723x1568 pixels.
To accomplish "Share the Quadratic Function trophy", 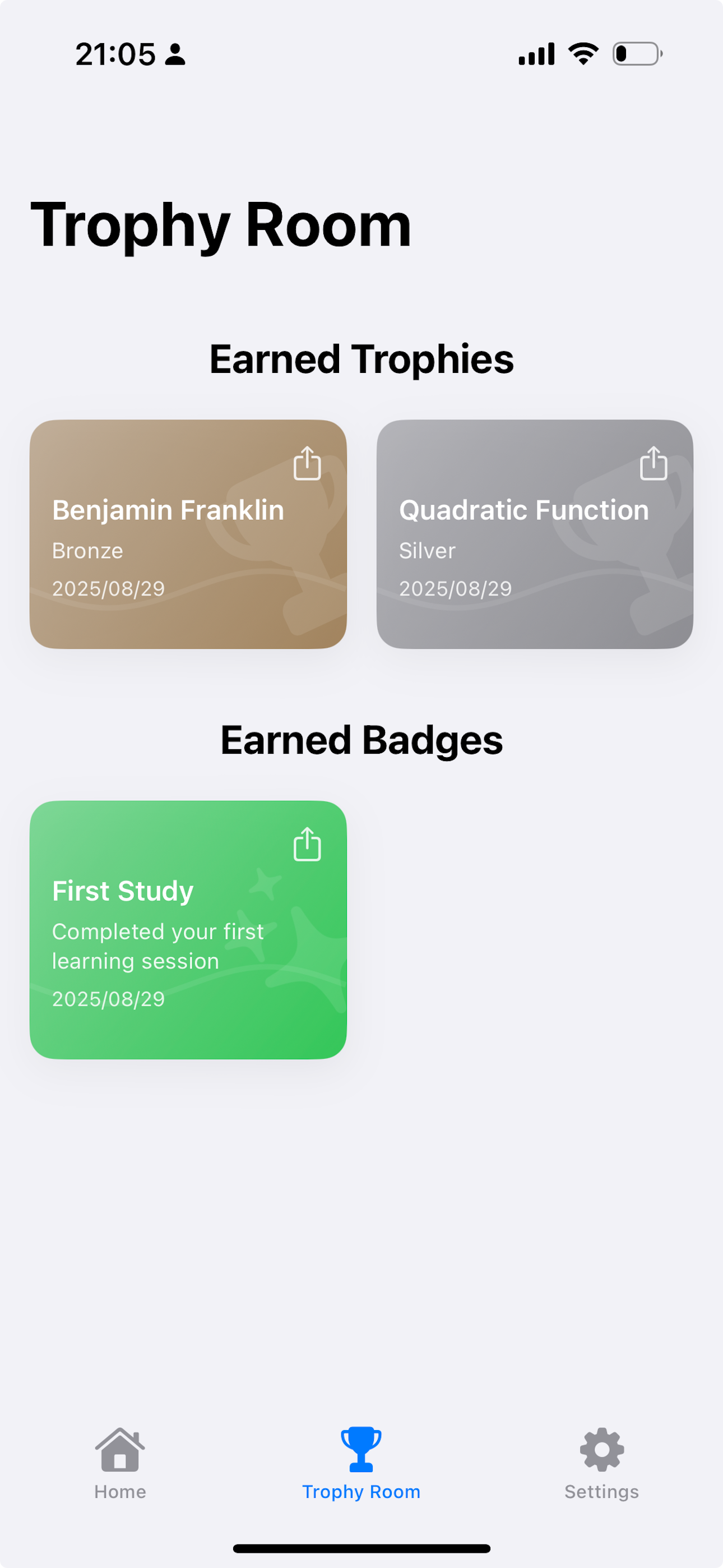I will pyautogui.click(x=653, y=464).
